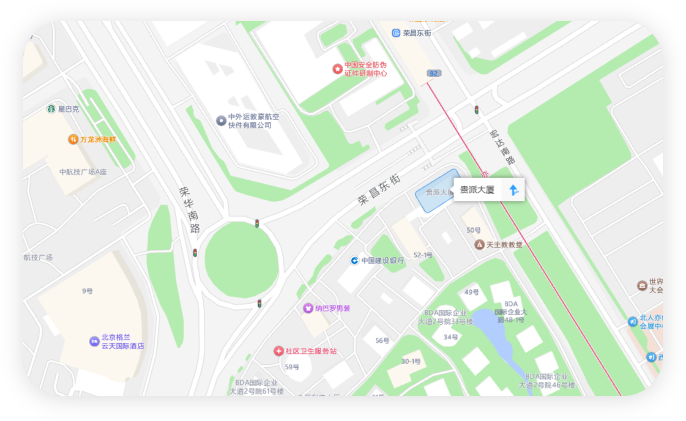686x421 pixels.
Task: Open the 贵派大厦 location callout
Action: (x=477, y=190)
